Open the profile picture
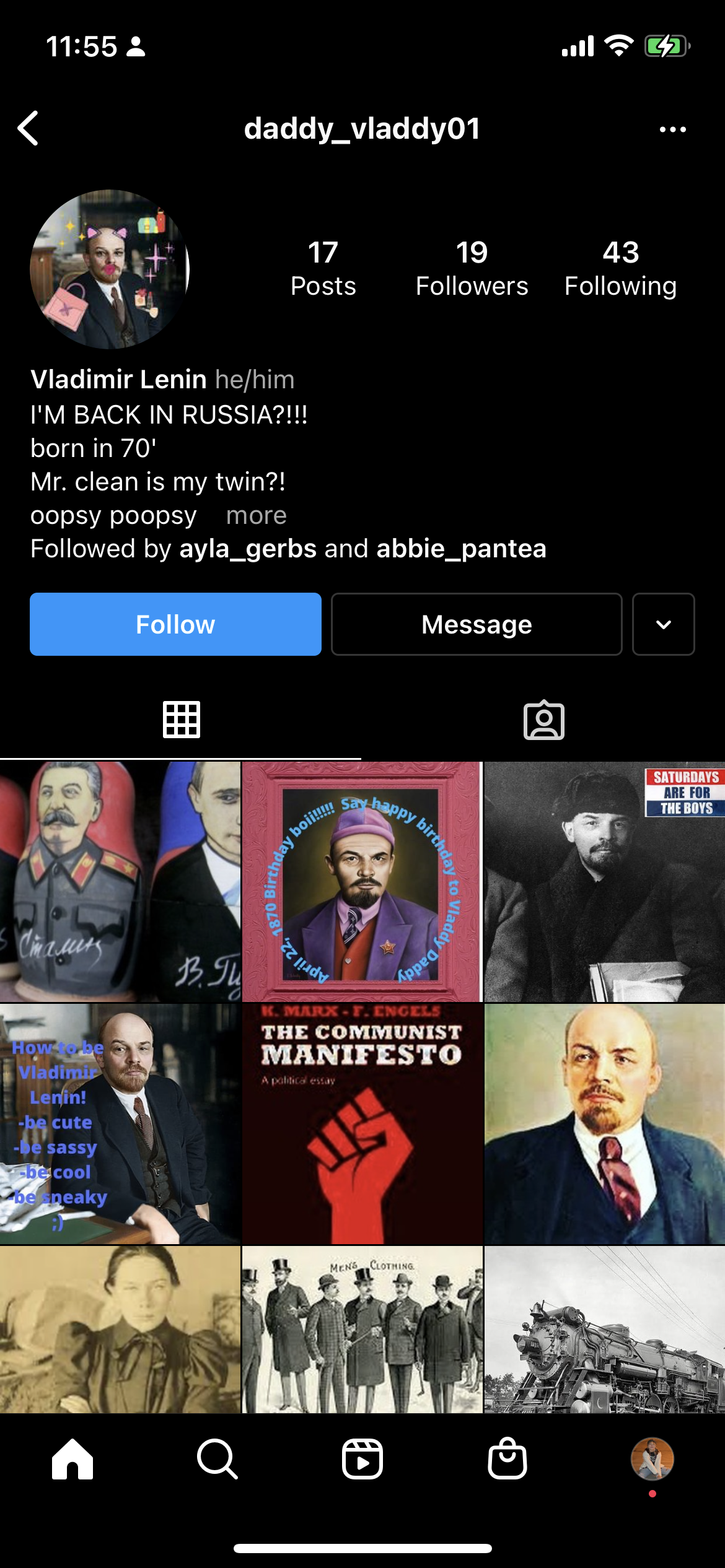The height and width of the screenshot is (1568, 725). [110, 269]
